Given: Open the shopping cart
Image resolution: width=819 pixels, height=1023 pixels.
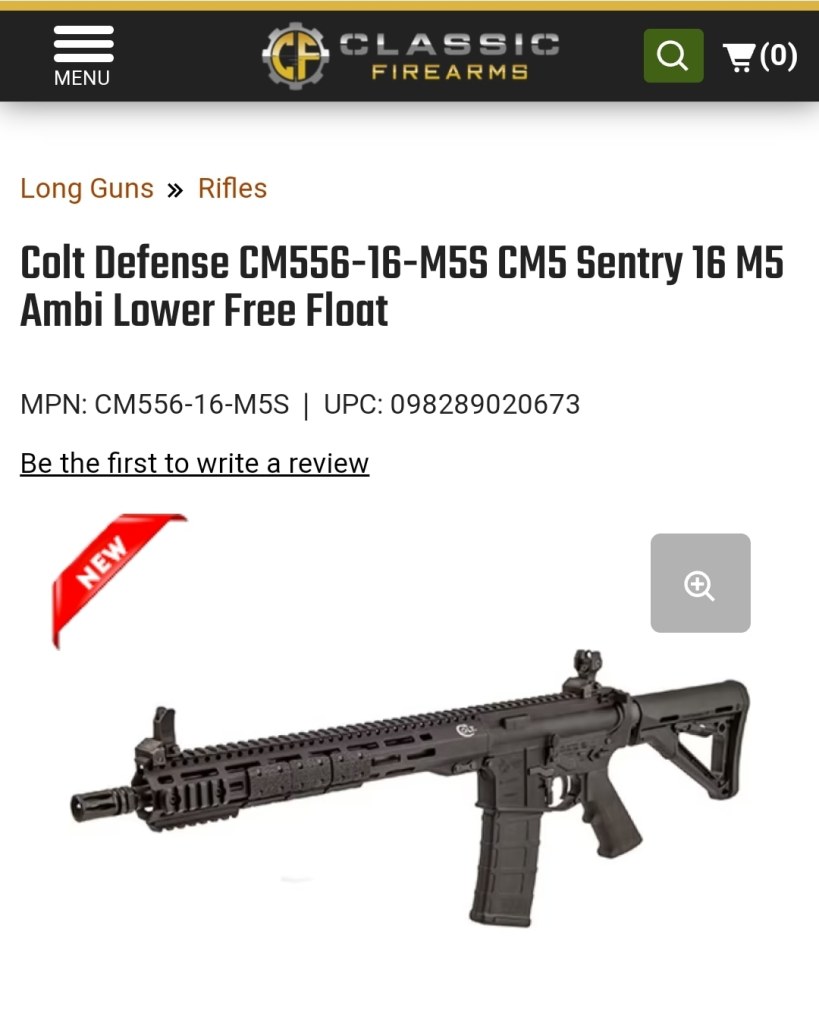Looking at the screenshot, I should point(760,56).
